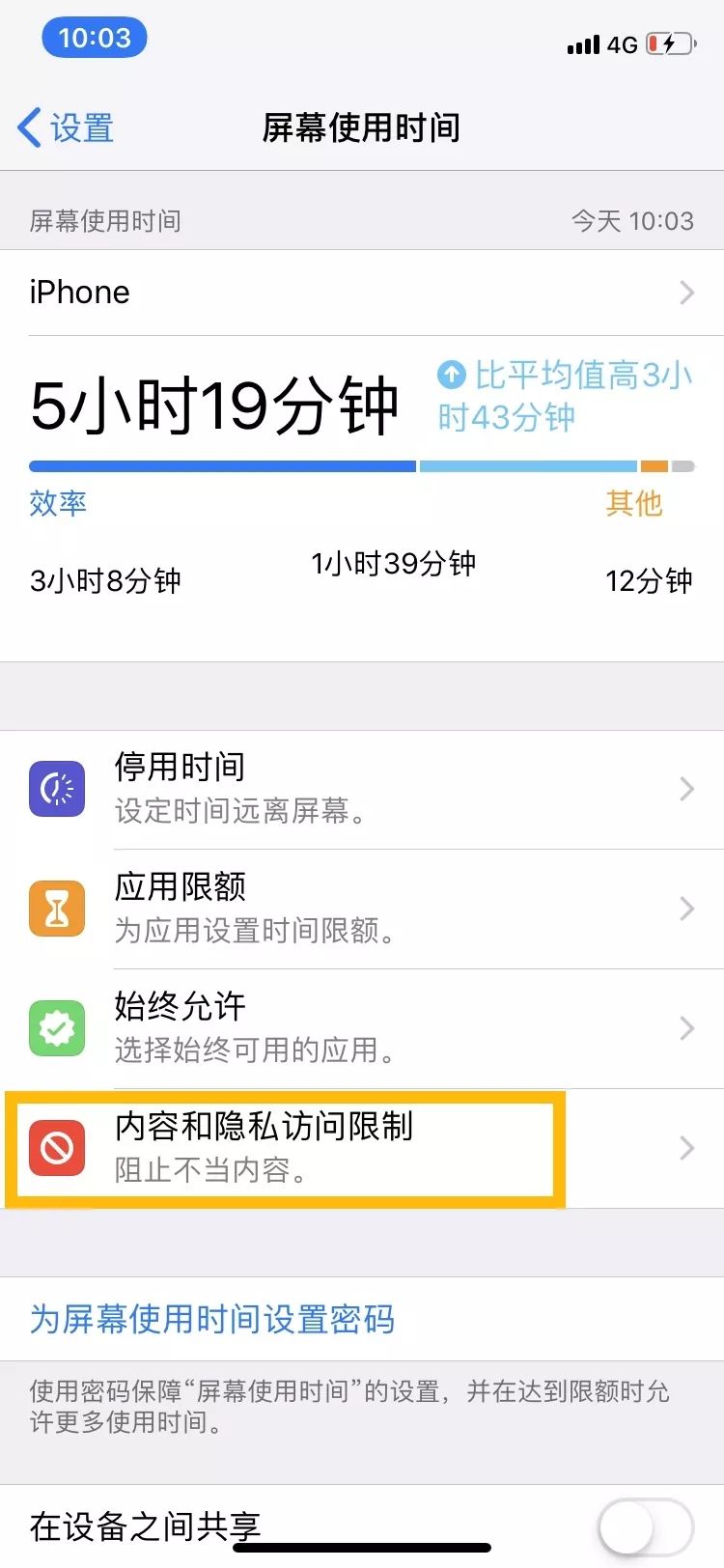
Task: Open 内容和隐私访问限制
Action: coord(361,1148)
